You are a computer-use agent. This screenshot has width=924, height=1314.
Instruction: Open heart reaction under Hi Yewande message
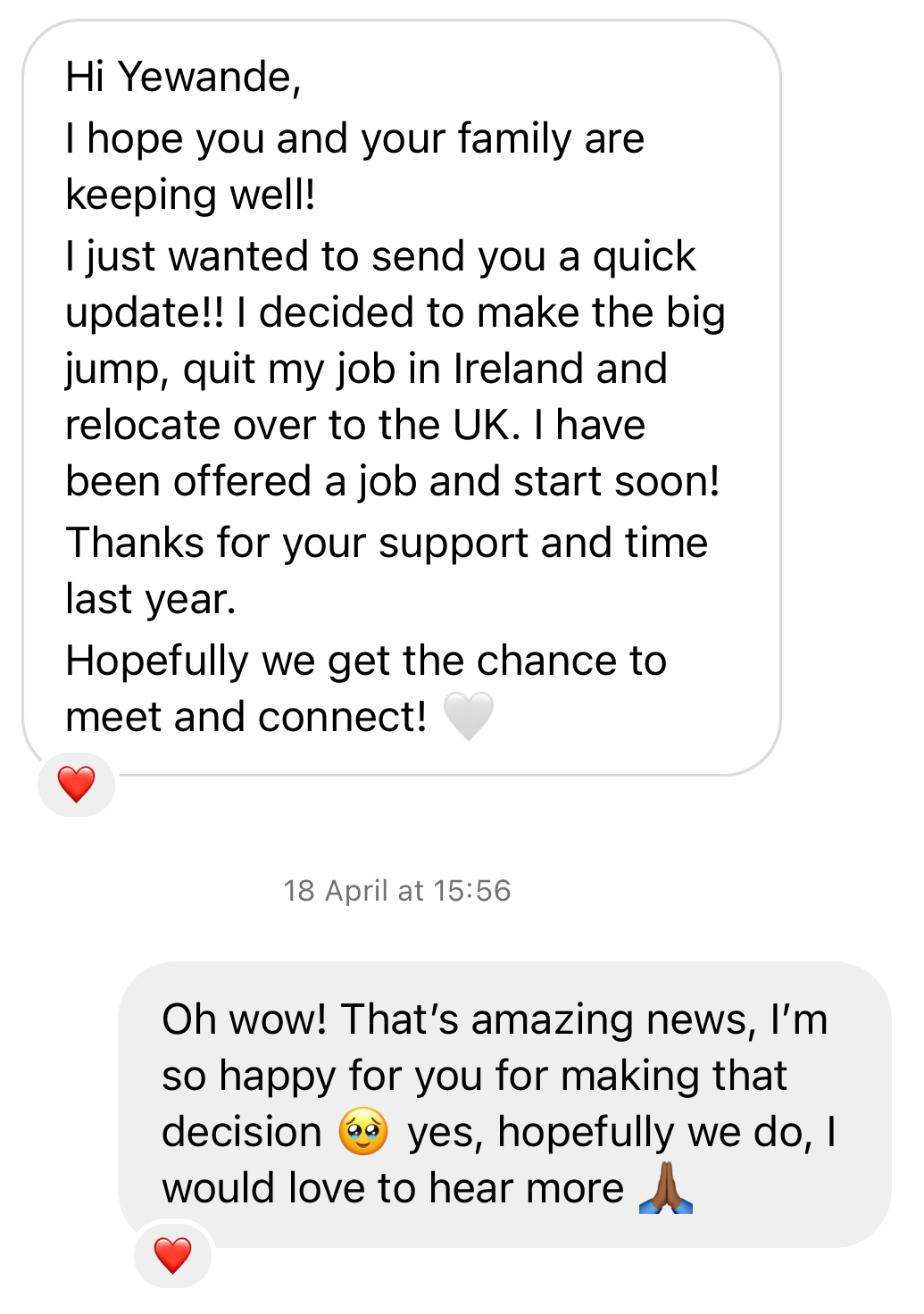click(x=76, y=785)
